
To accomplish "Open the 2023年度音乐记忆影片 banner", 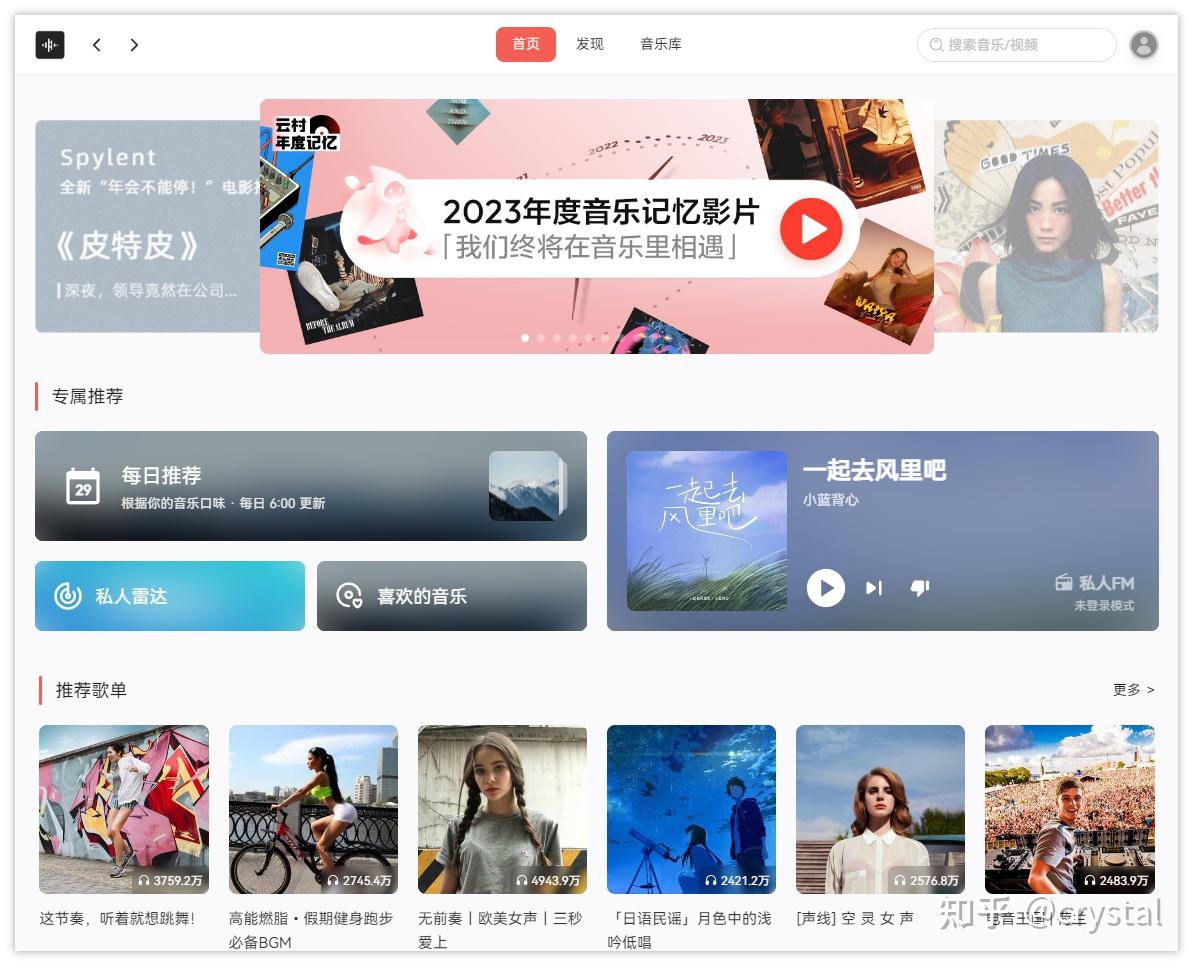I will (597, 226).
